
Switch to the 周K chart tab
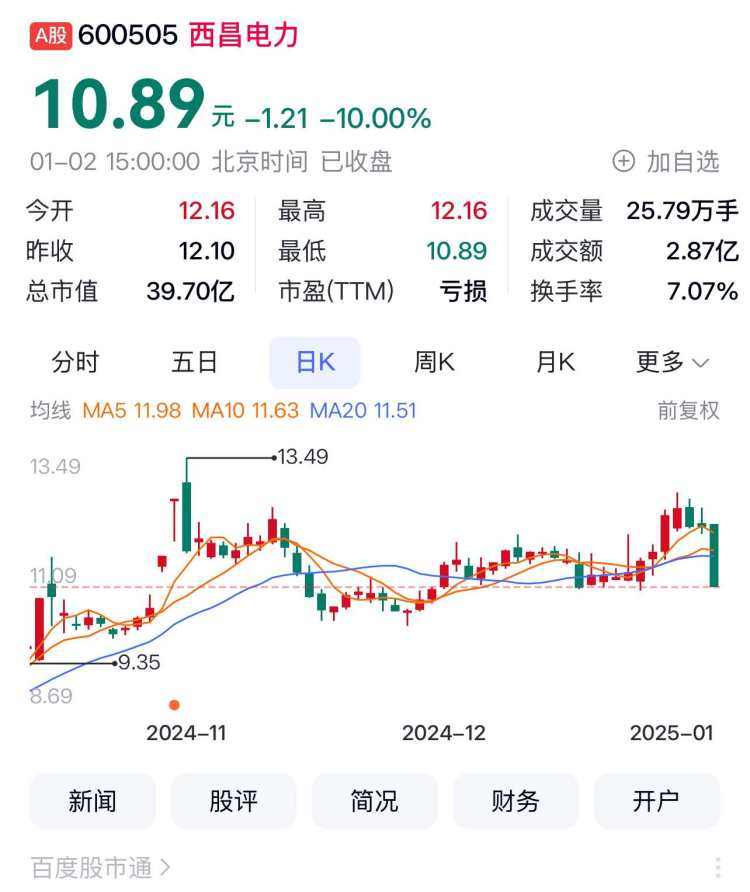[434, 362]
